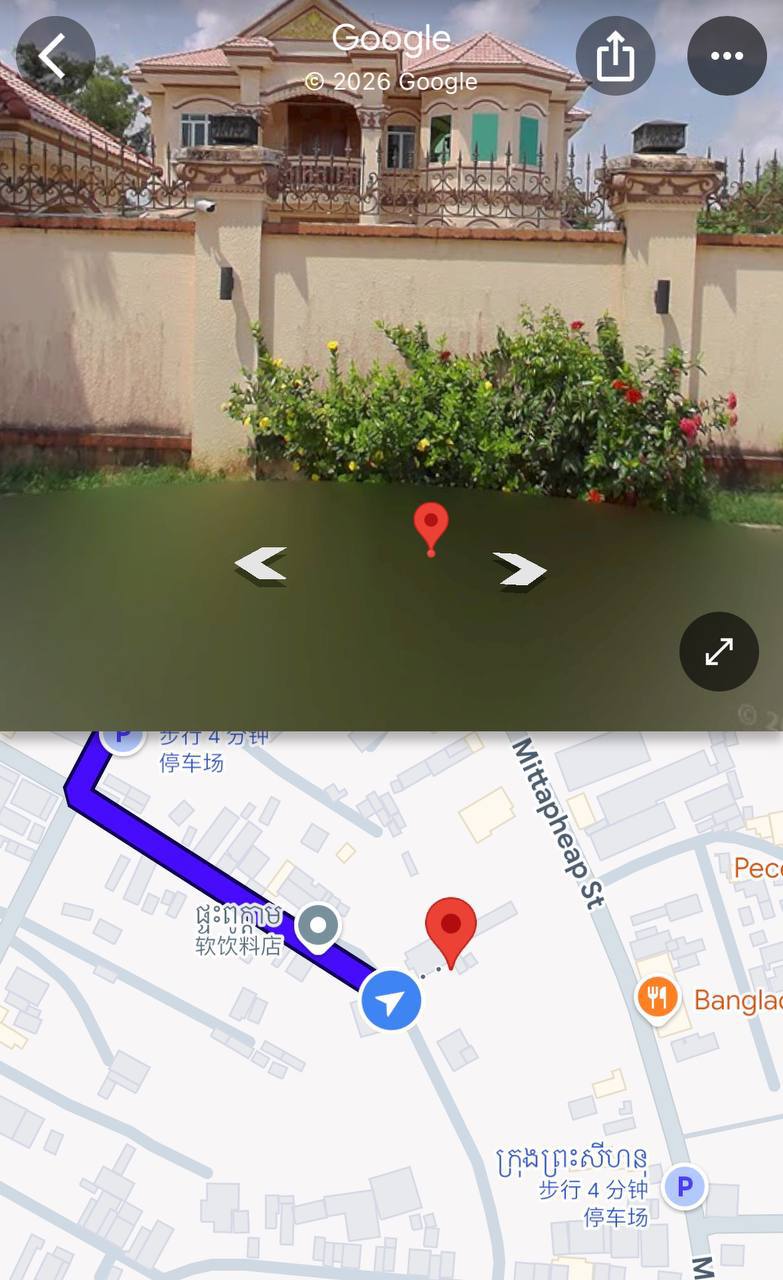Expand Street View to full screen
783x1280 pixels.
[x=719, y=652]
